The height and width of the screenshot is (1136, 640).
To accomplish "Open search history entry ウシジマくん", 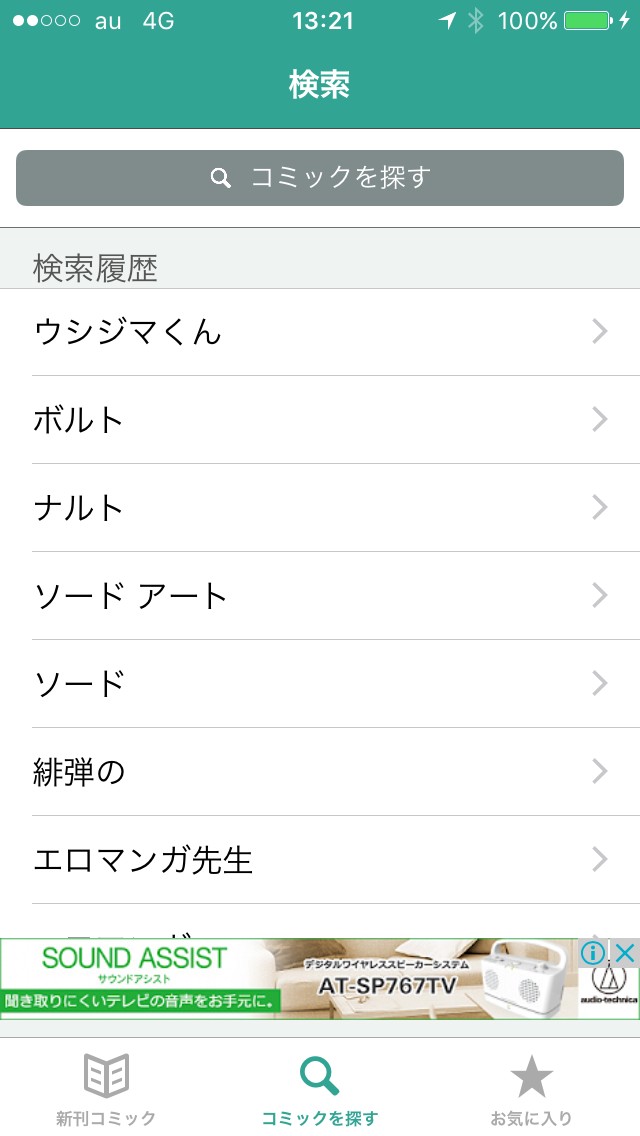I will (320, 332).
